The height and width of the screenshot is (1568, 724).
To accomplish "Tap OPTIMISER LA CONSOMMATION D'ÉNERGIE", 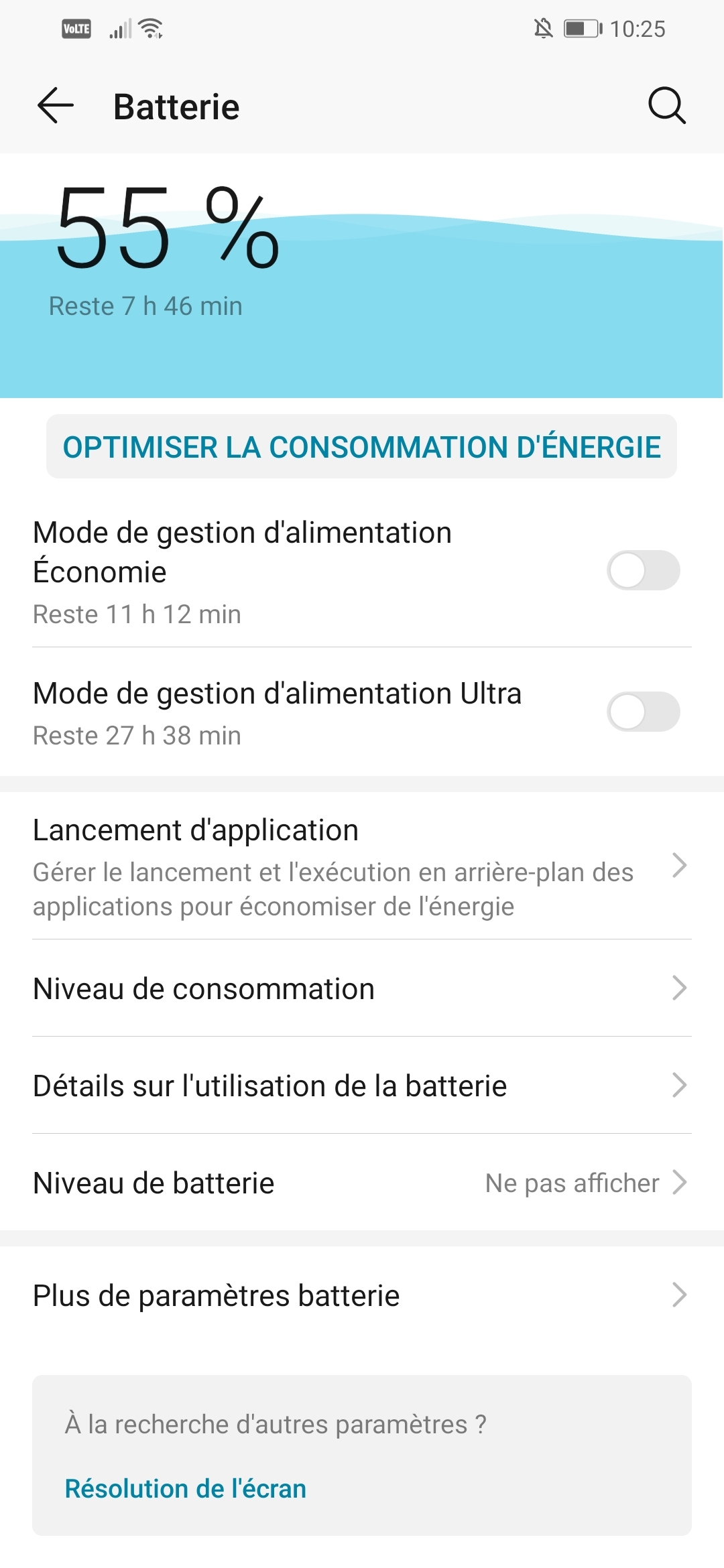I will pos(362,446).
